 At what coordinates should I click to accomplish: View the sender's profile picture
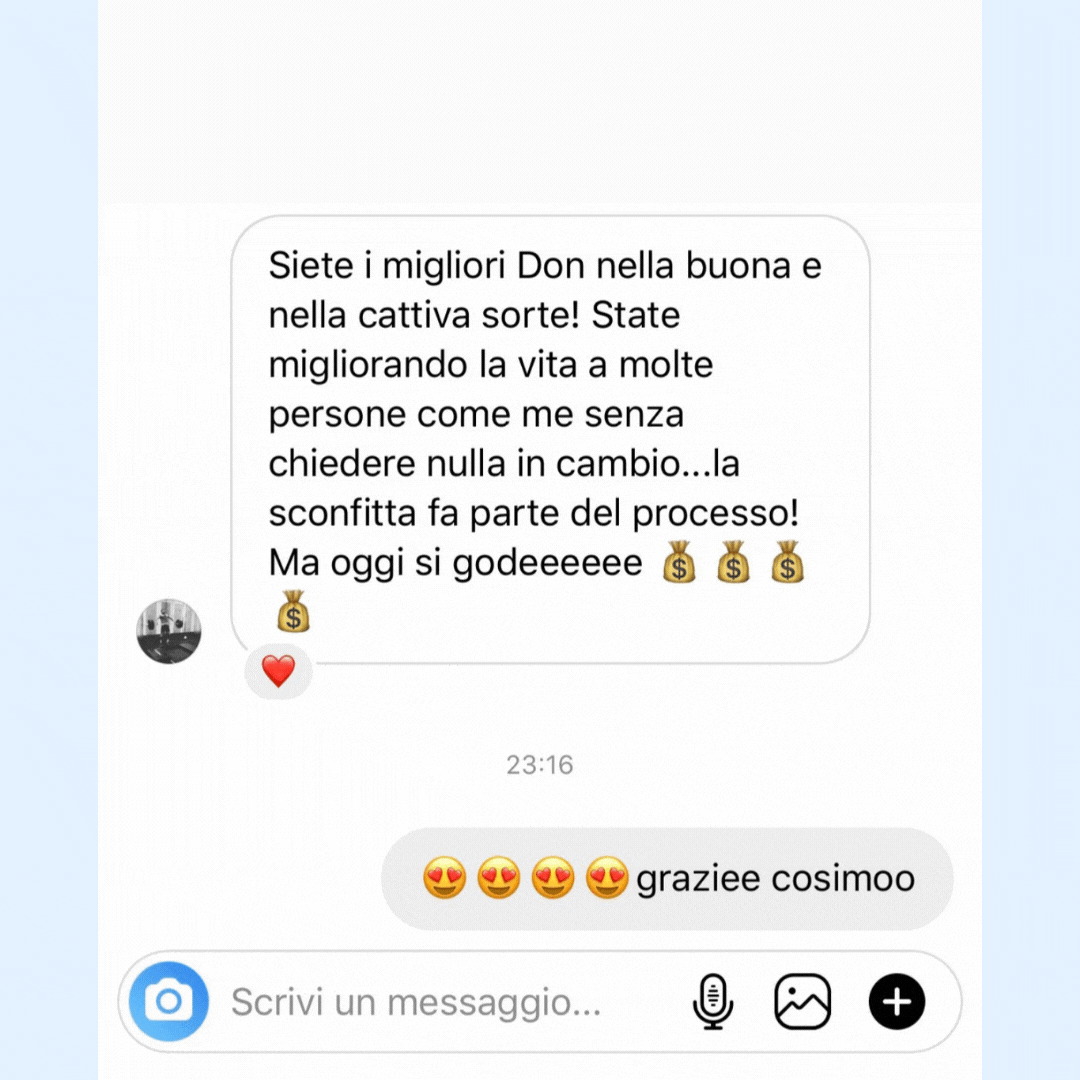[x=169, y=632]
